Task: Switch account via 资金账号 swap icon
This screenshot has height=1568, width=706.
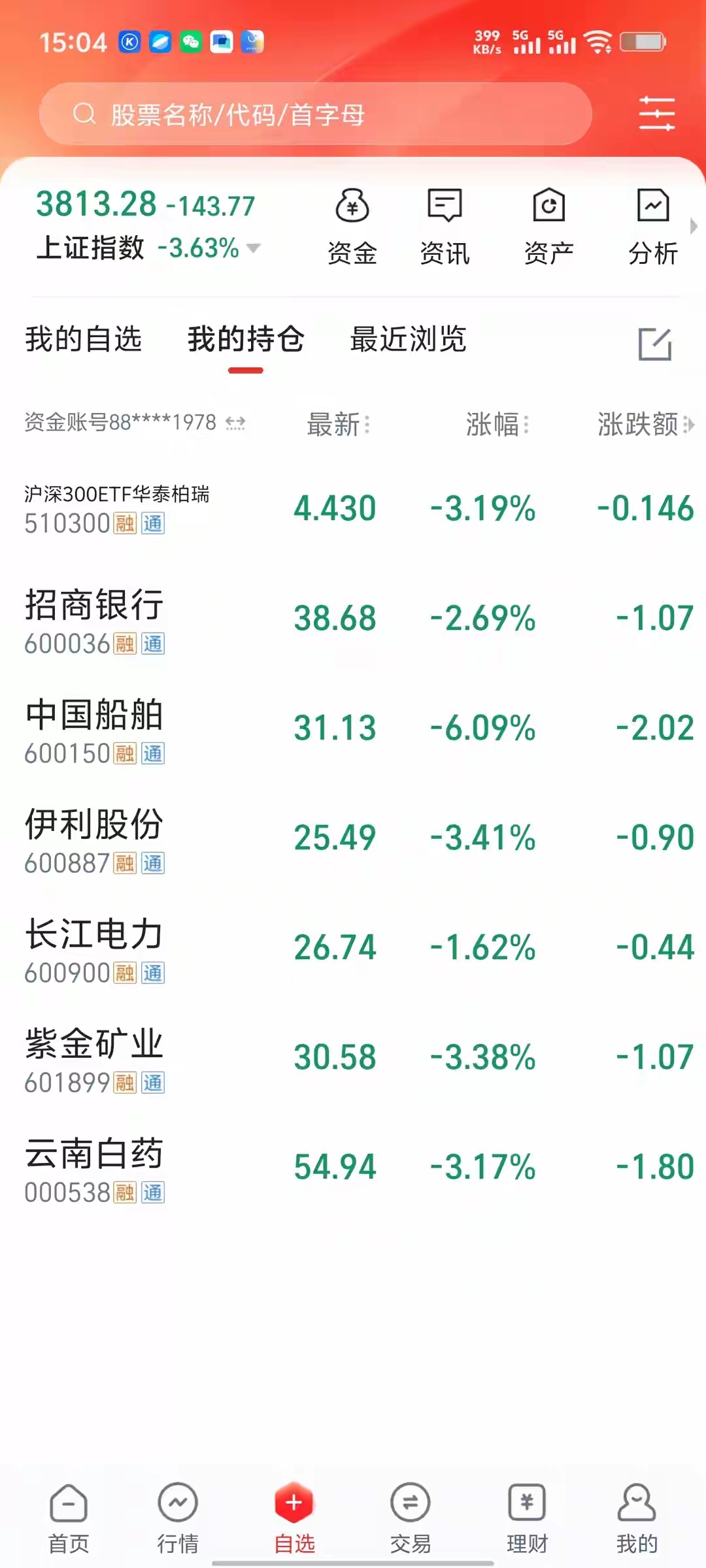Action: click(235, 423)
